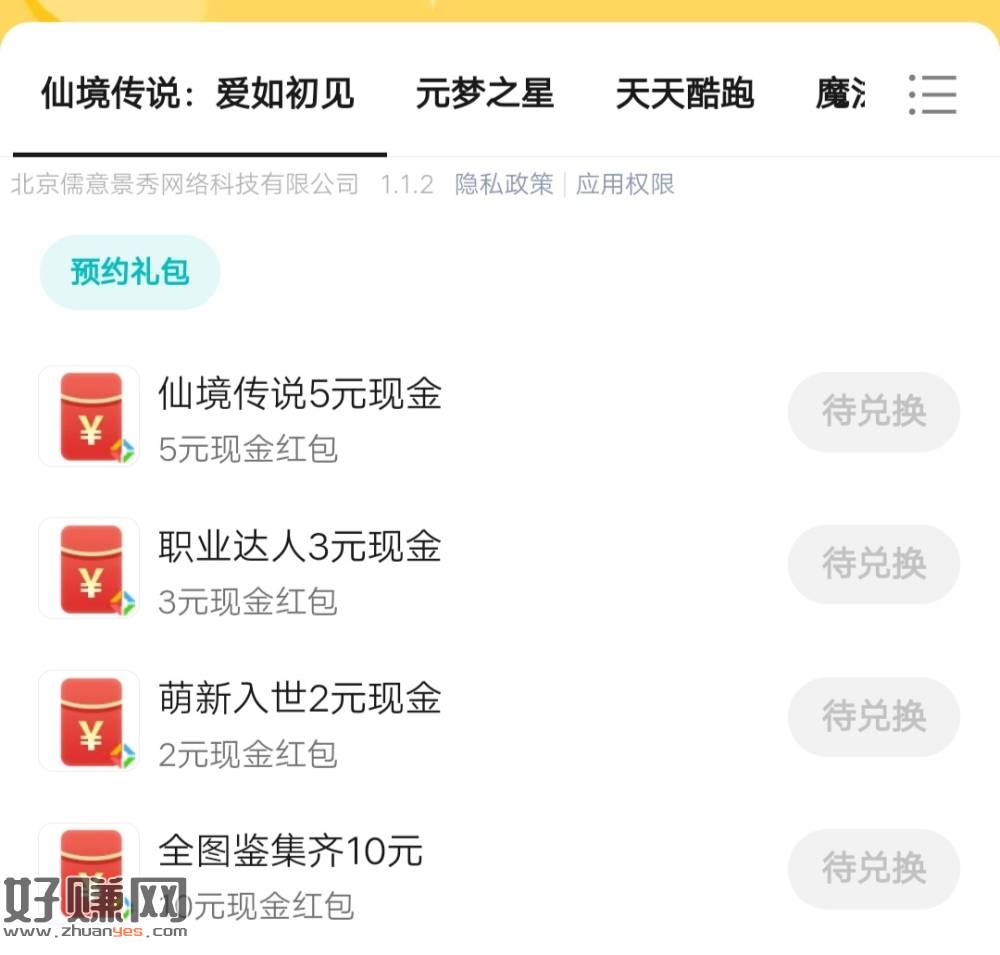Select the 仙境传说：爱如初见 tab

(x=198, y=94)
